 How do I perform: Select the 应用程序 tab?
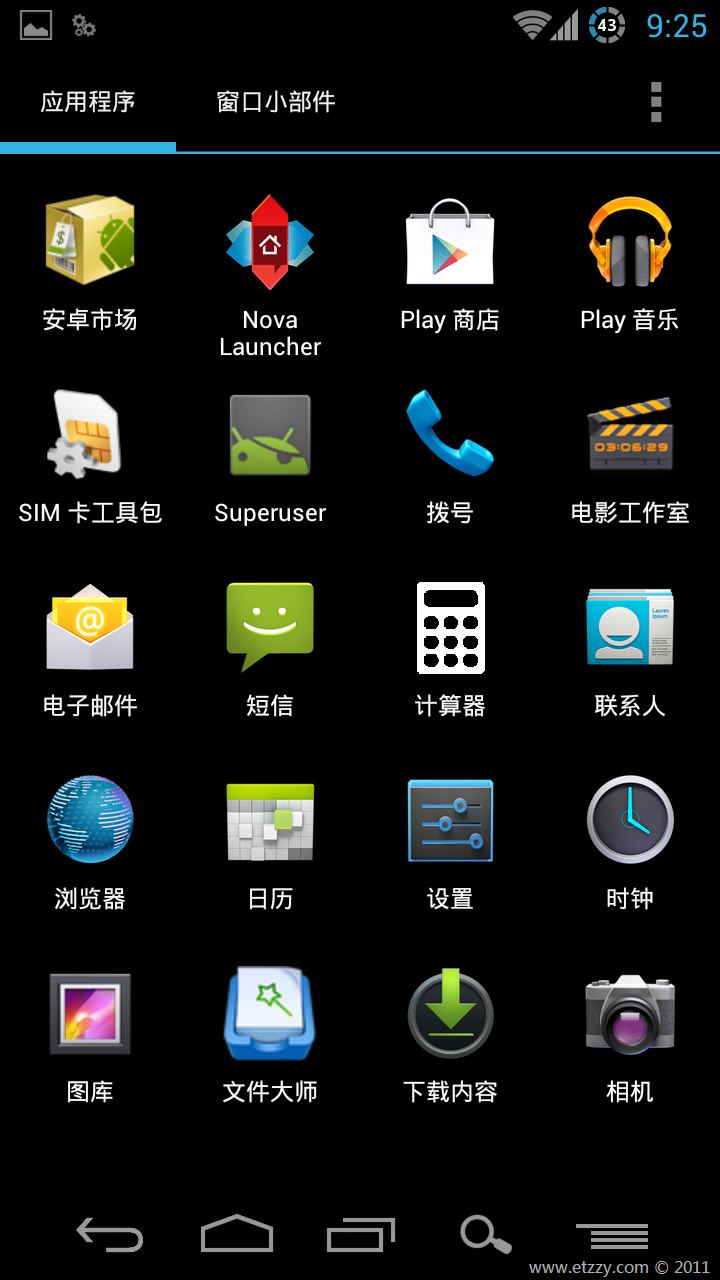[x=88, y=102]
